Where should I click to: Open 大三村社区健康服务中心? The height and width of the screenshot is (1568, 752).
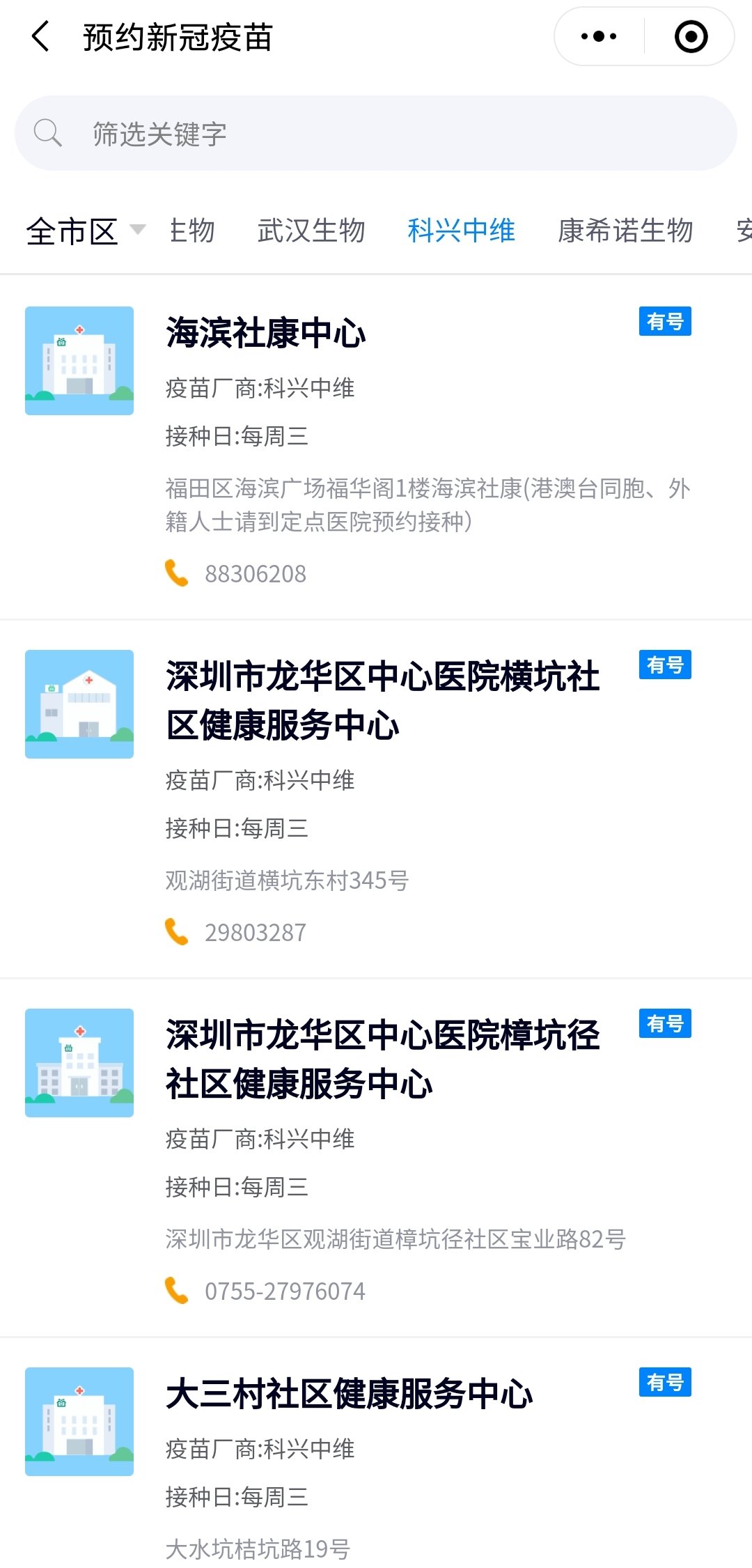coord(350,1395)
